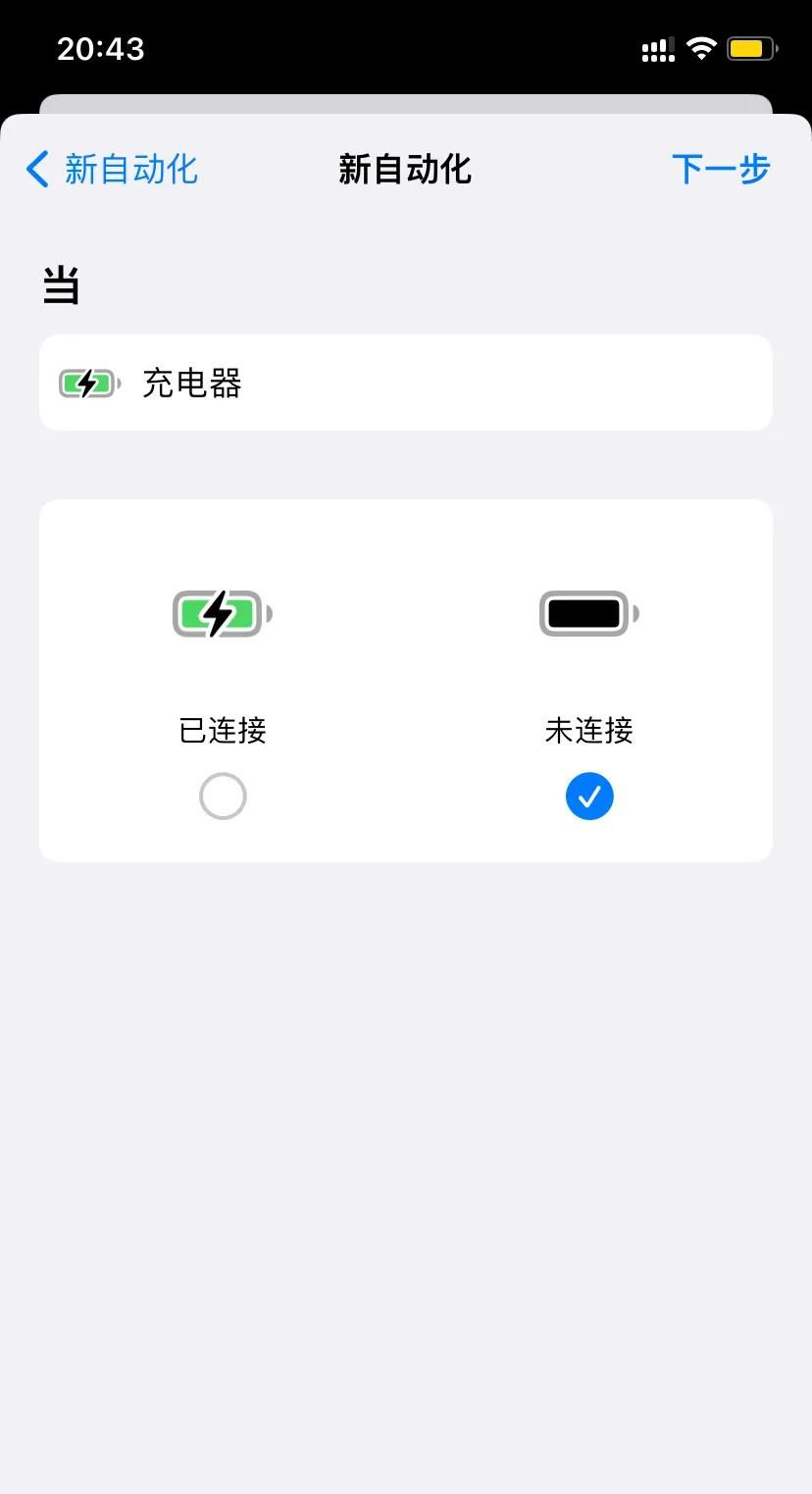Select the 新自动化 title text

(x=405, y=169)
